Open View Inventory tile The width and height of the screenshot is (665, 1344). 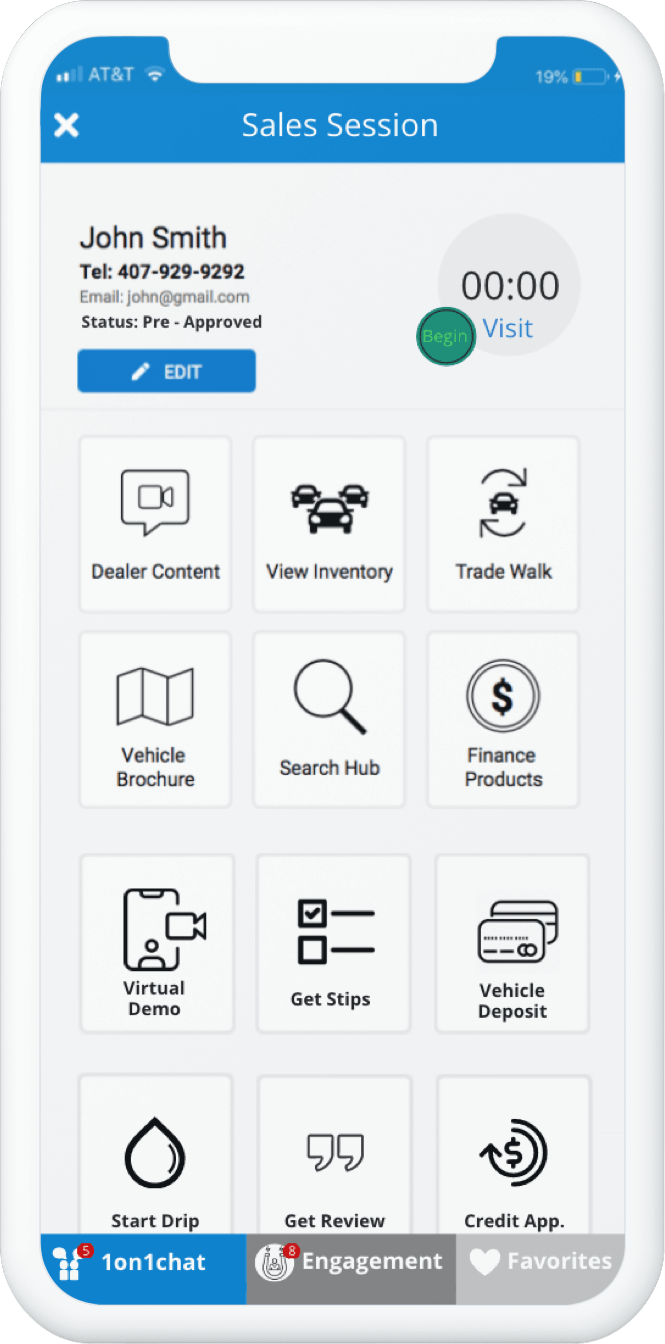coord(329,523)
